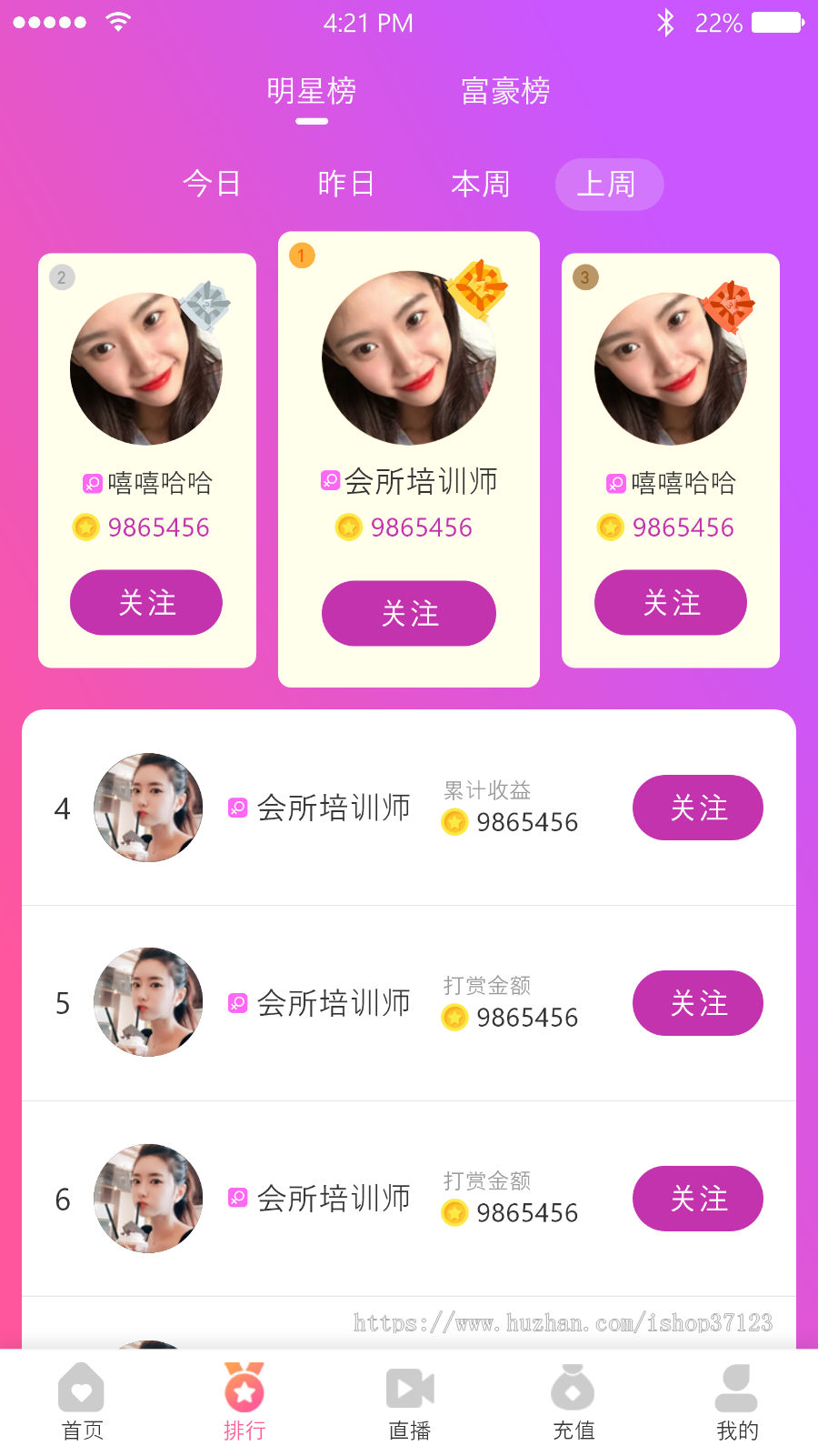Image resolution: width=818 pixels, height=1456 pixels.
Task: Click the silver number 2 rank badge
Action: click(62, 277)
